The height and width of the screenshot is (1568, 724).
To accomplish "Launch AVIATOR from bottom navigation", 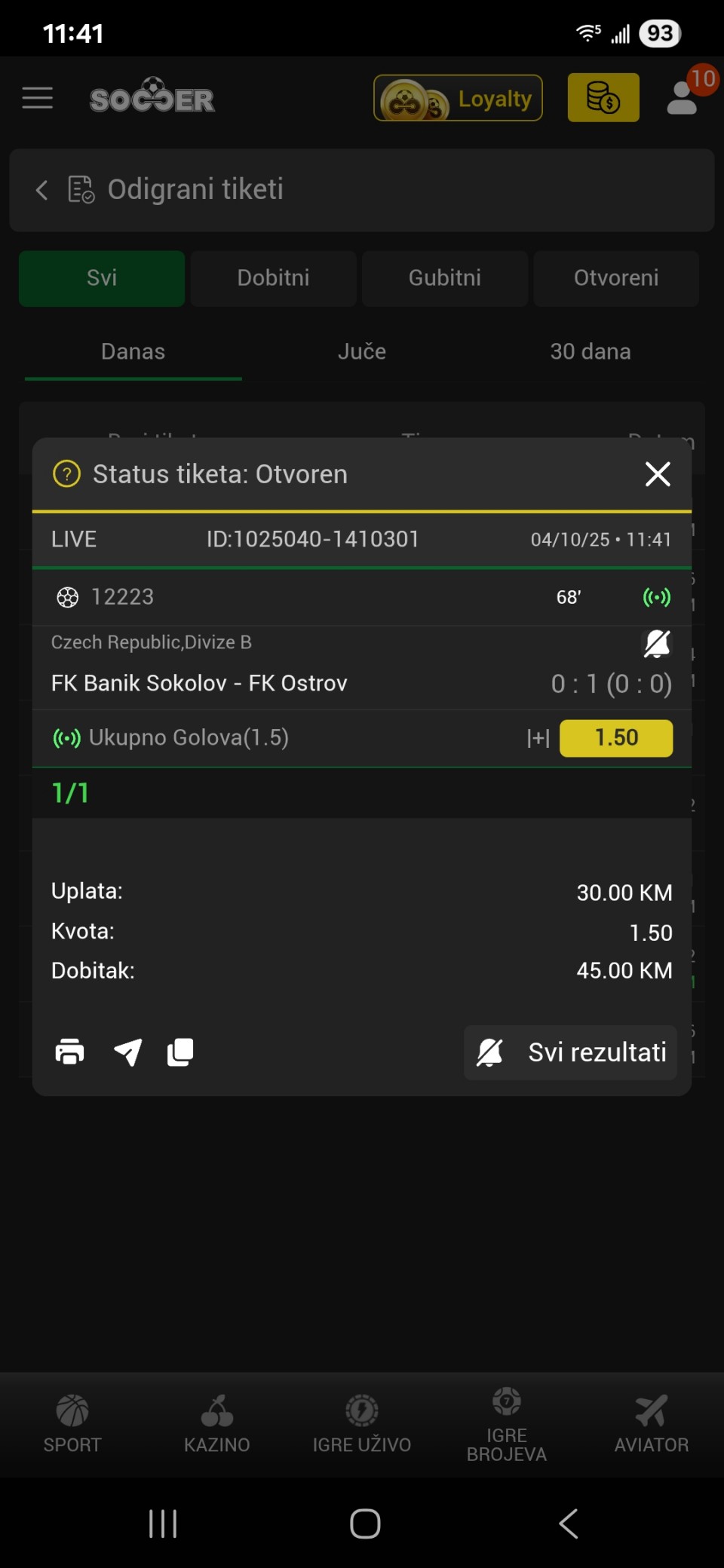I will click(652, 1423).
